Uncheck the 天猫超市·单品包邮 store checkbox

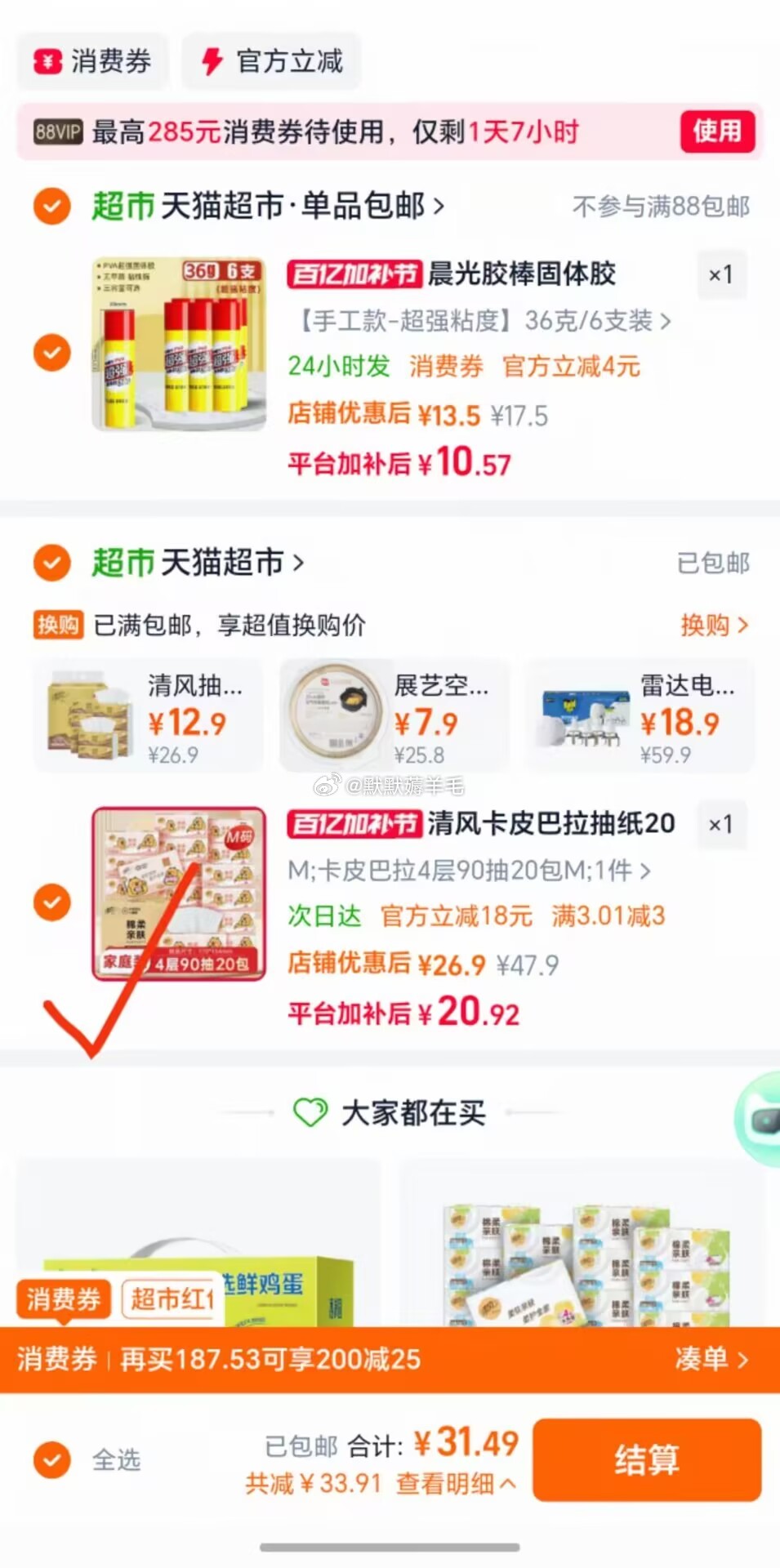51,206
